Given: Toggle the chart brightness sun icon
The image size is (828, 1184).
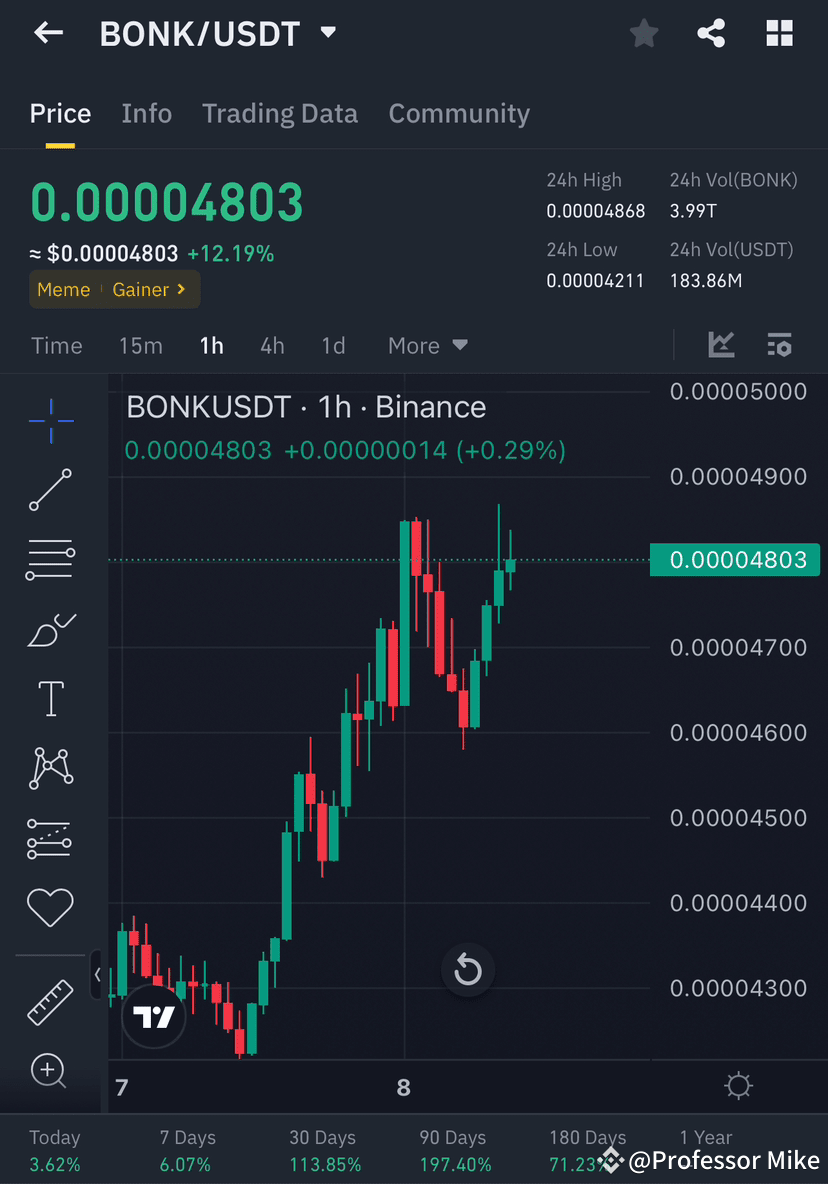Looking at the screenshot, I should pyautogui.click(x=738, y=1085).
